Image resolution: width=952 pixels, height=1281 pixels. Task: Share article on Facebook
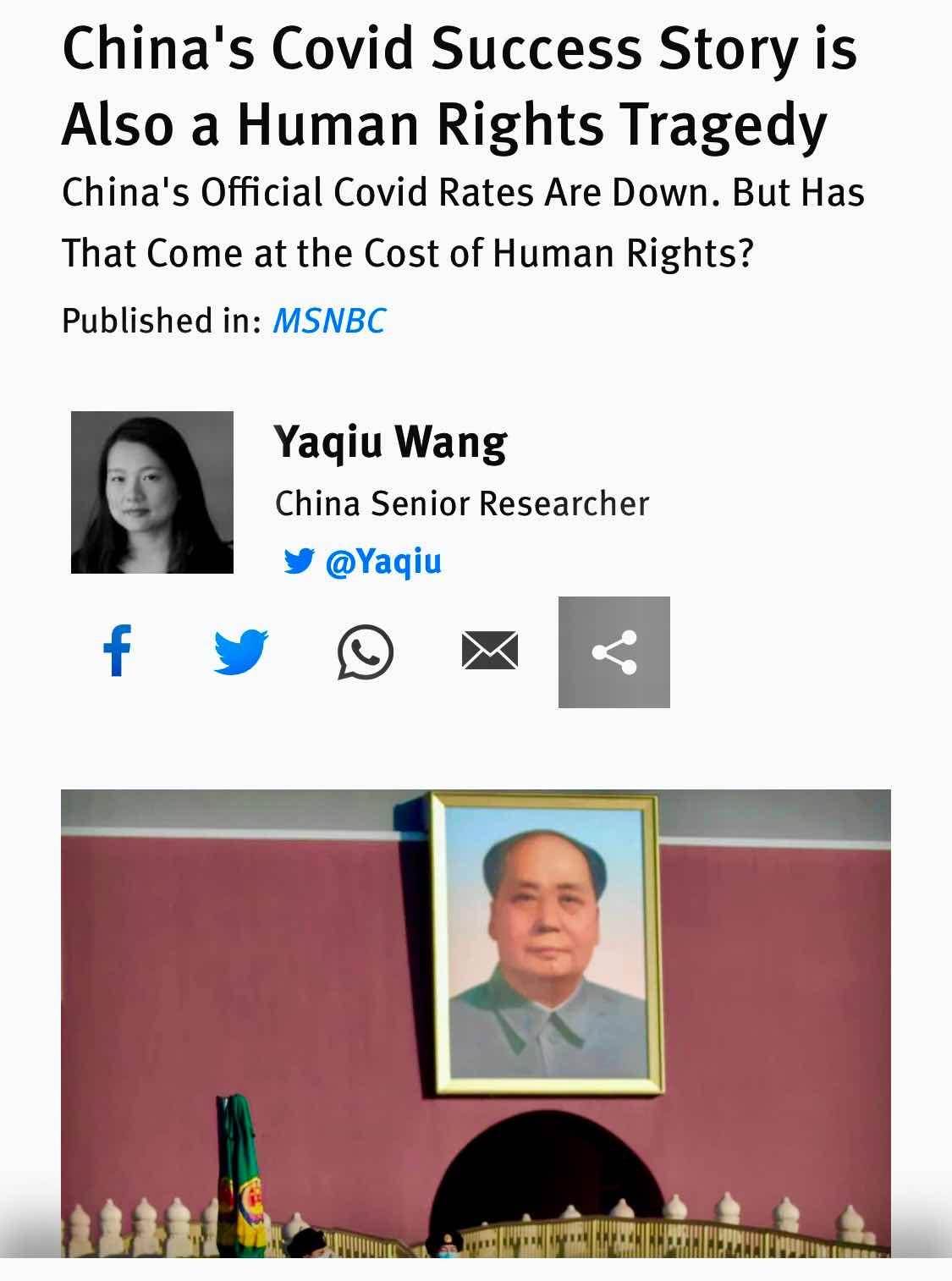pyautogui.click(x=118, y=651)
